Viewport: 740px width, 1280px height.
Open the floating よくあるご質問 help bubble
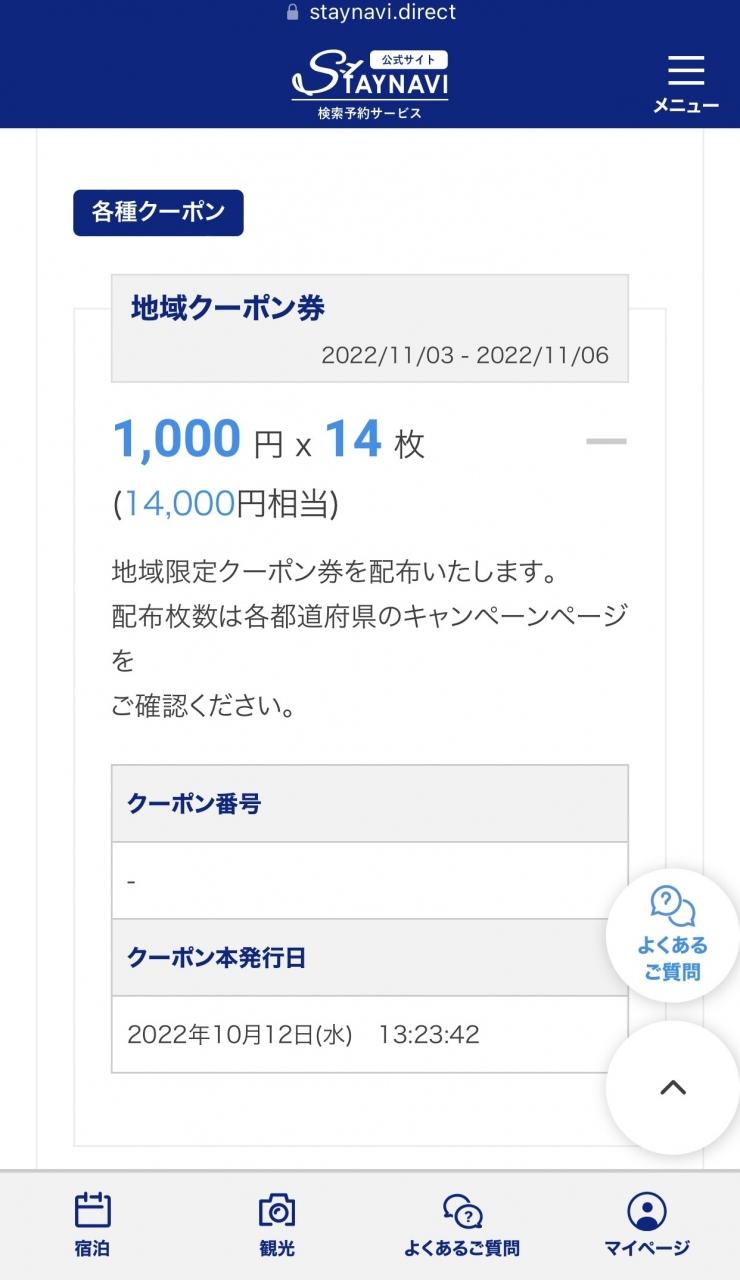[672, 934]
